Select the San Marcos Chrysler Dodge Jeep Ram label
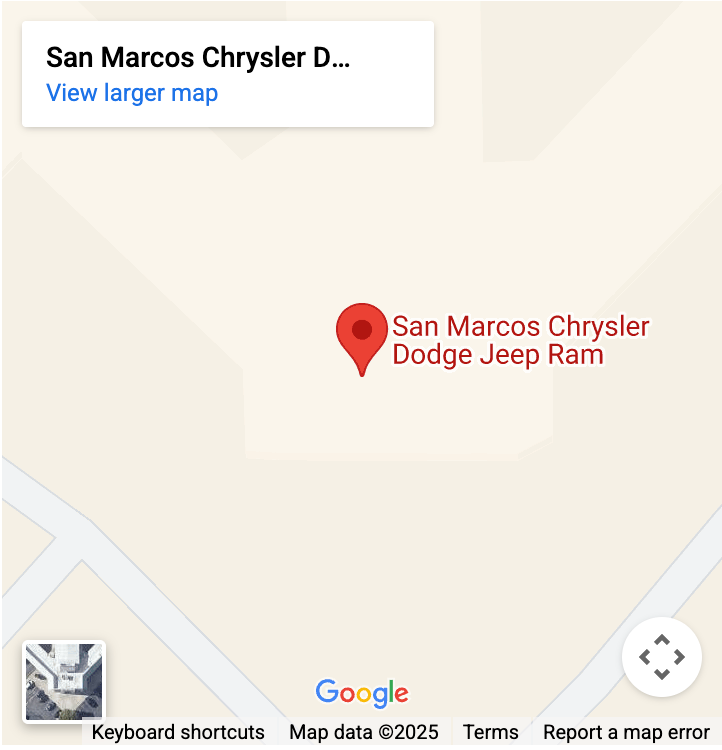Viewport: 722px width, 750px height. tap(520, 340)
